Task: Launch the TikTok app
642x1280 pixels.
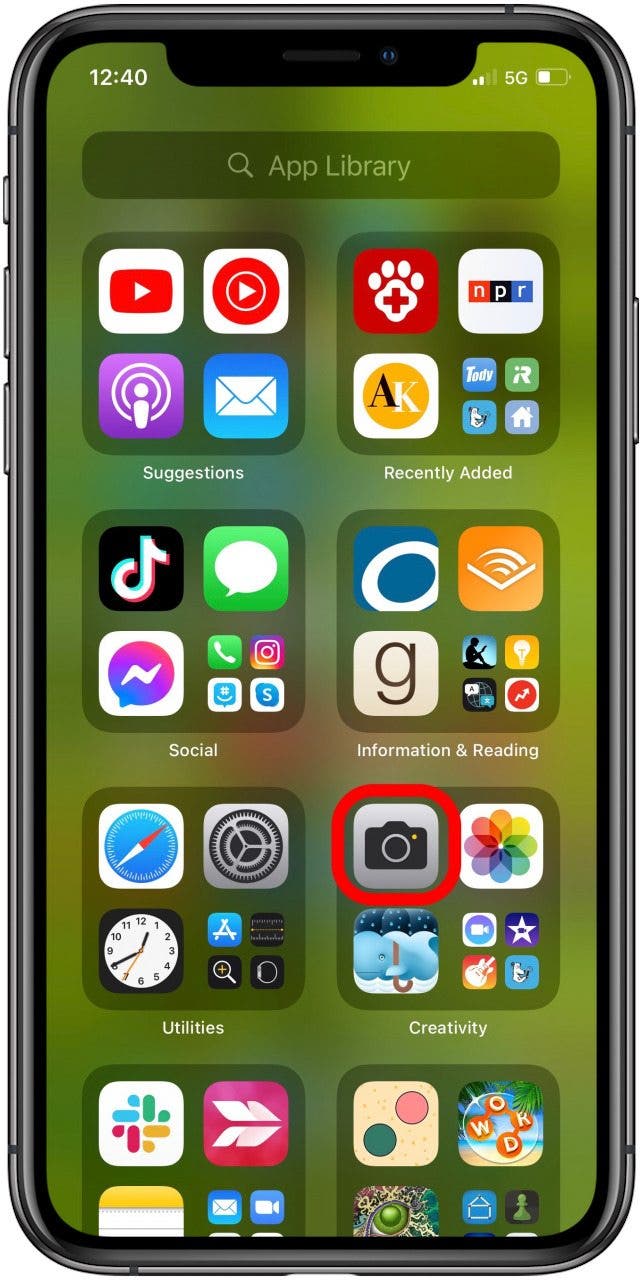Action: coord(141,568)
